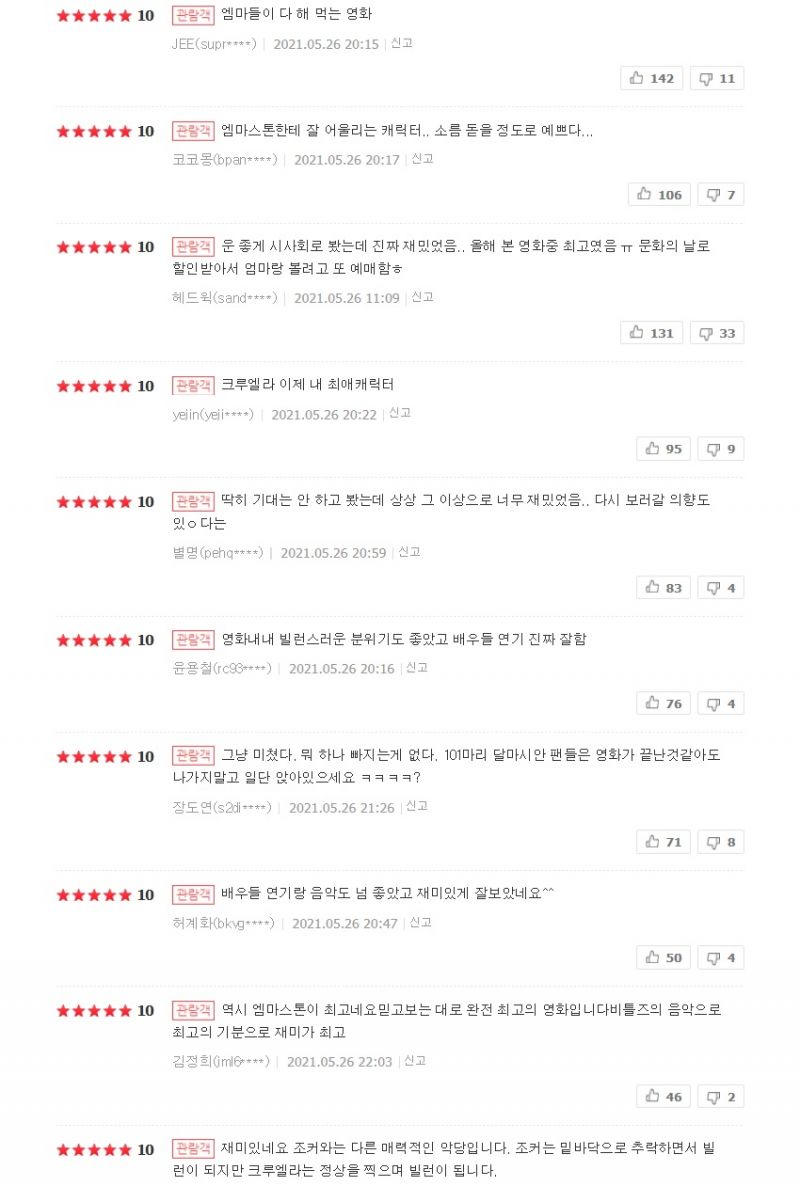The image size is (800, 1186).
Task: Report 헤드윅's review using 신고
Action: pos(422,297)
